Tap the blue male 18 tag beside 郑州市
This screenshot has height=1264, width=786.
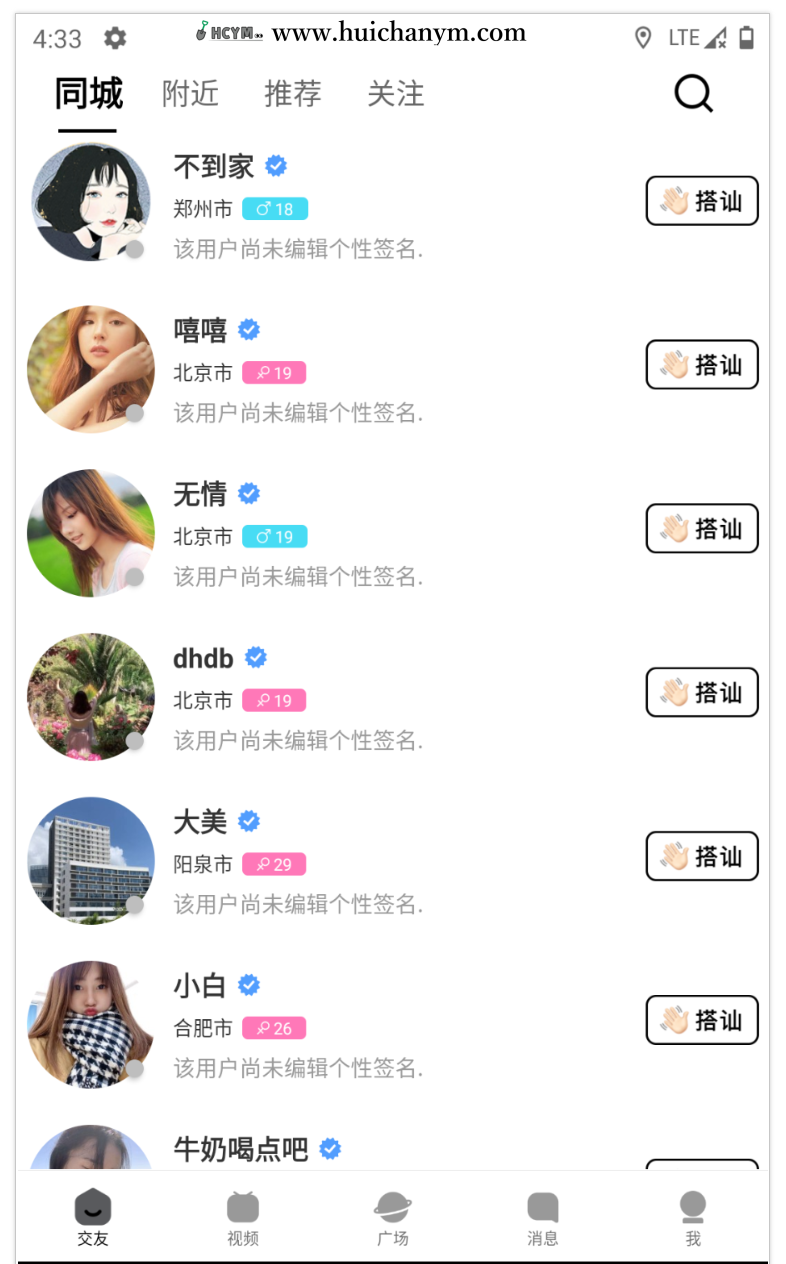[274, 209]
